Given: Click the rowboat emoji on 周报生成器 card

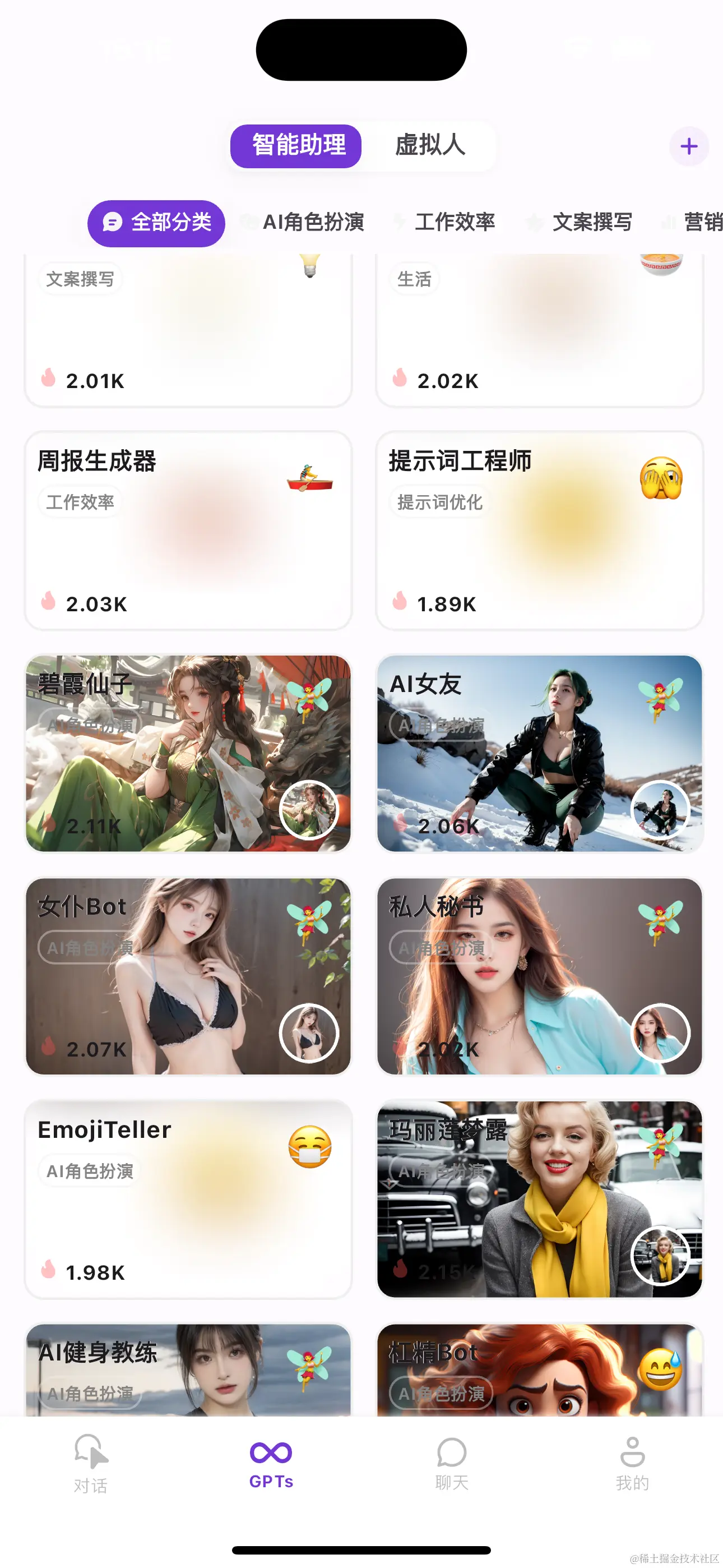Looking at the screenshot, I should (x=312, y=480).
